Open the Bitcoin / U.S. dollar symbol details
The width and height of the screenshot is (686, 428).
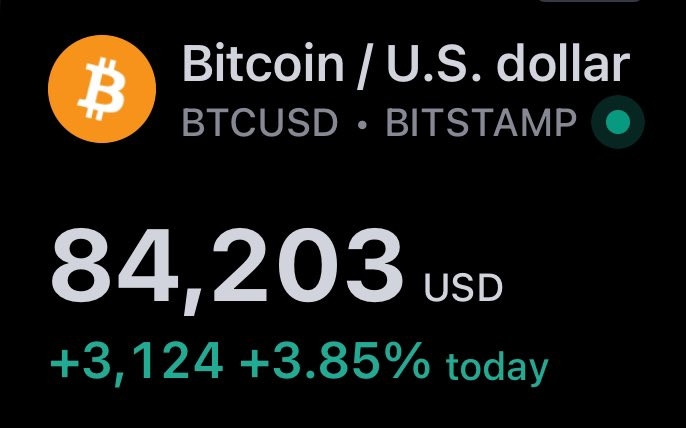coord(405,67)
